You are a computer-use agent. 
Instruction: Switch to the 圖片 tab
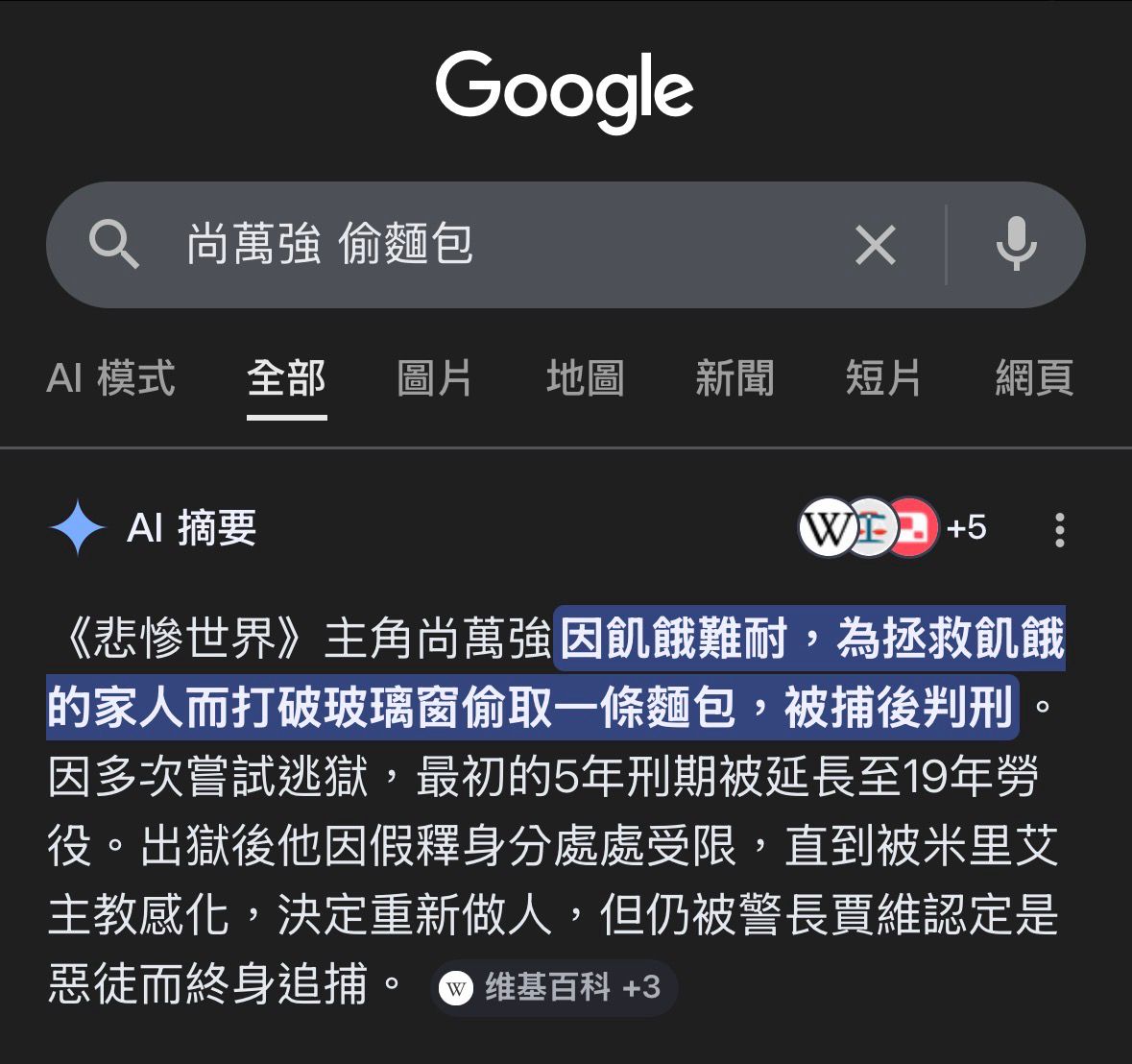pos(434,378)
